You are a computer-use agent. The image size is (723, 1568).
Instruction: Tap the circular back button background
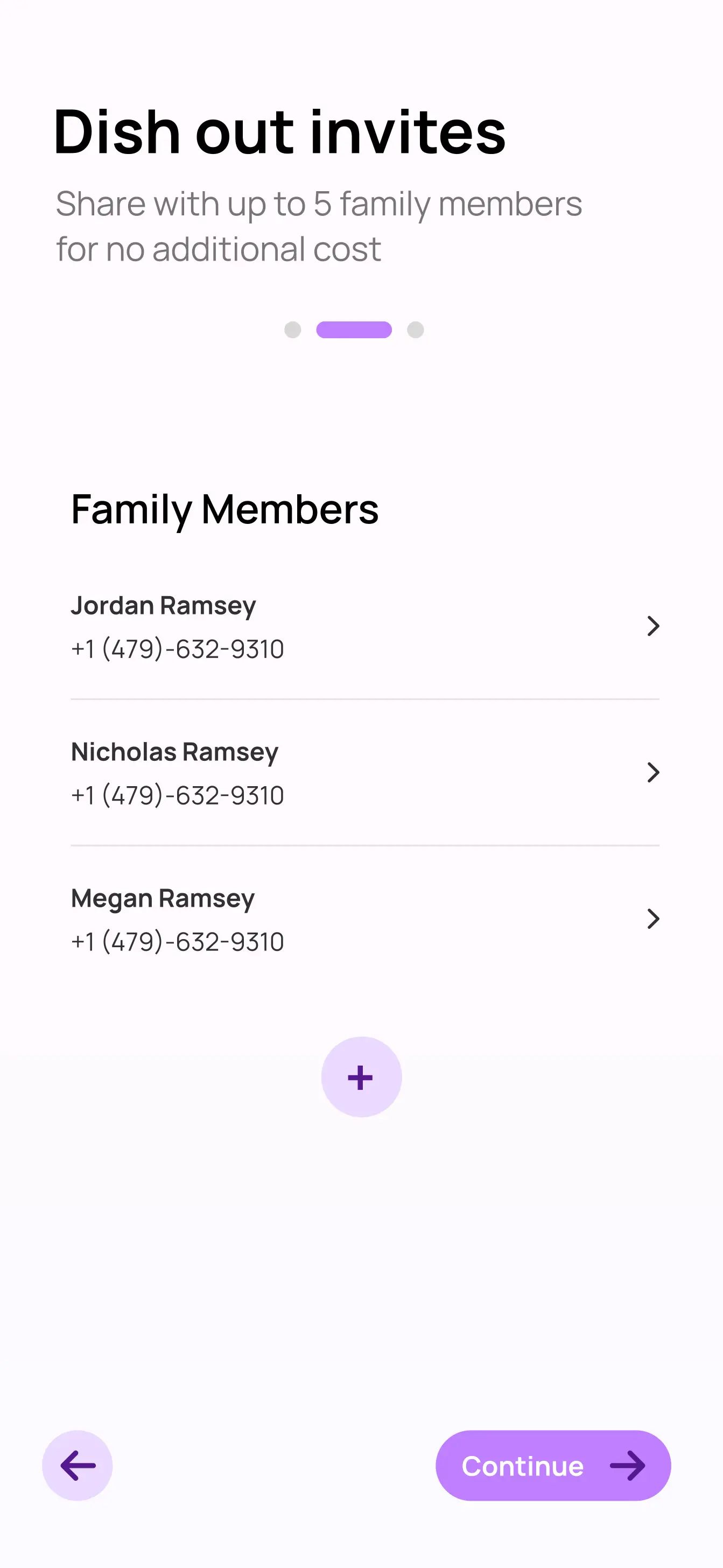tap(78, 1466)
